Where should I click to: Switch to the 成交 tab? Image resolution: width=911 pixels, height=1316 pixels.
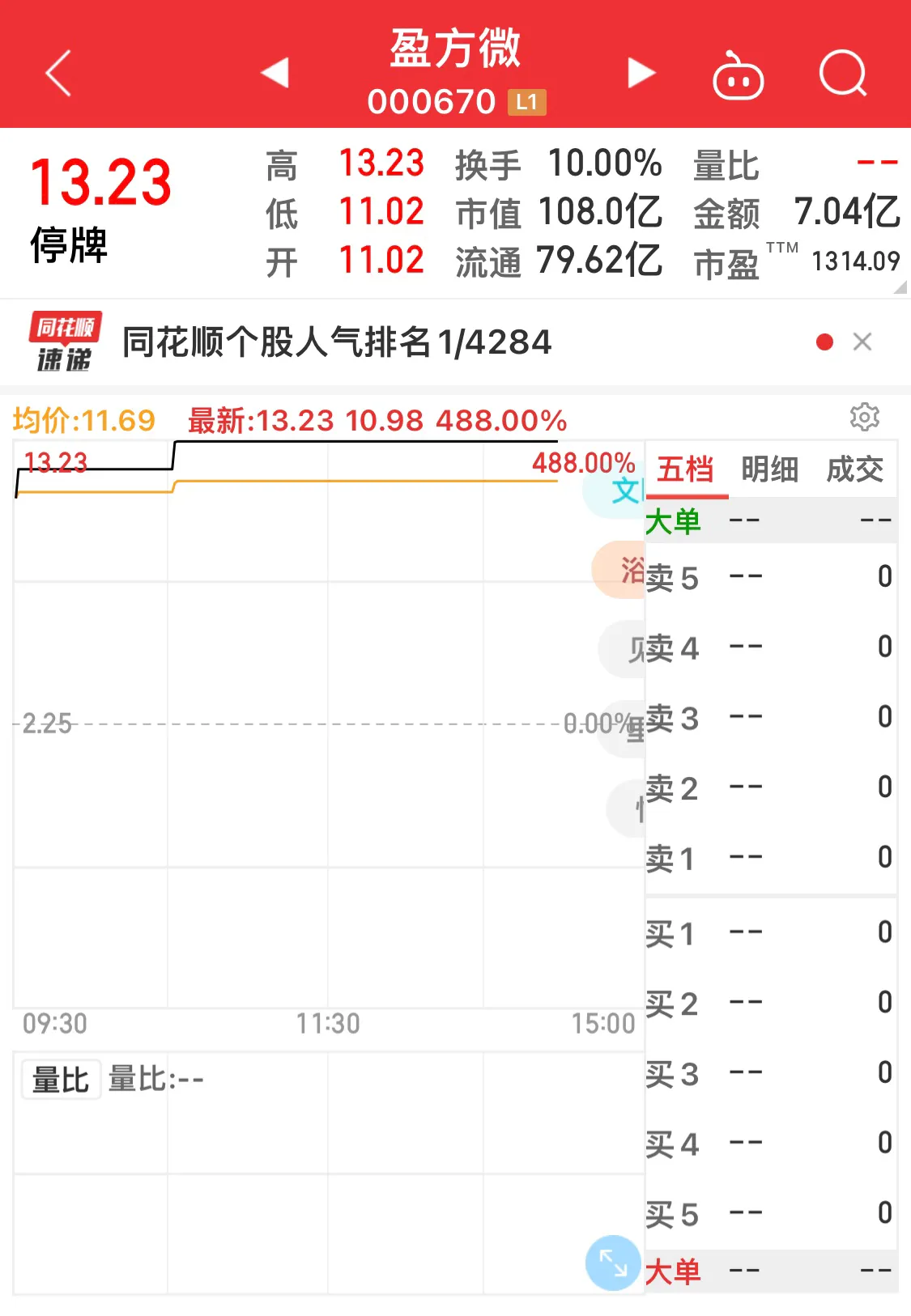pyautogui.click(x=854, y=469)
